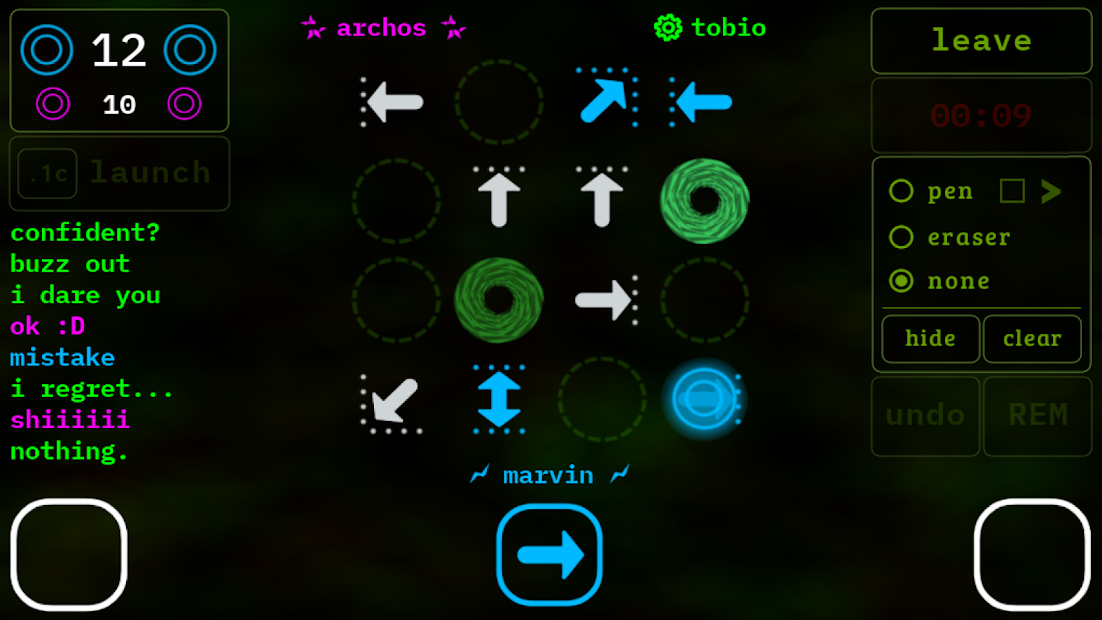Leave the current game
Viewport: 1102px width, 620px height.
pyautogui.click(x=981, y=41)
